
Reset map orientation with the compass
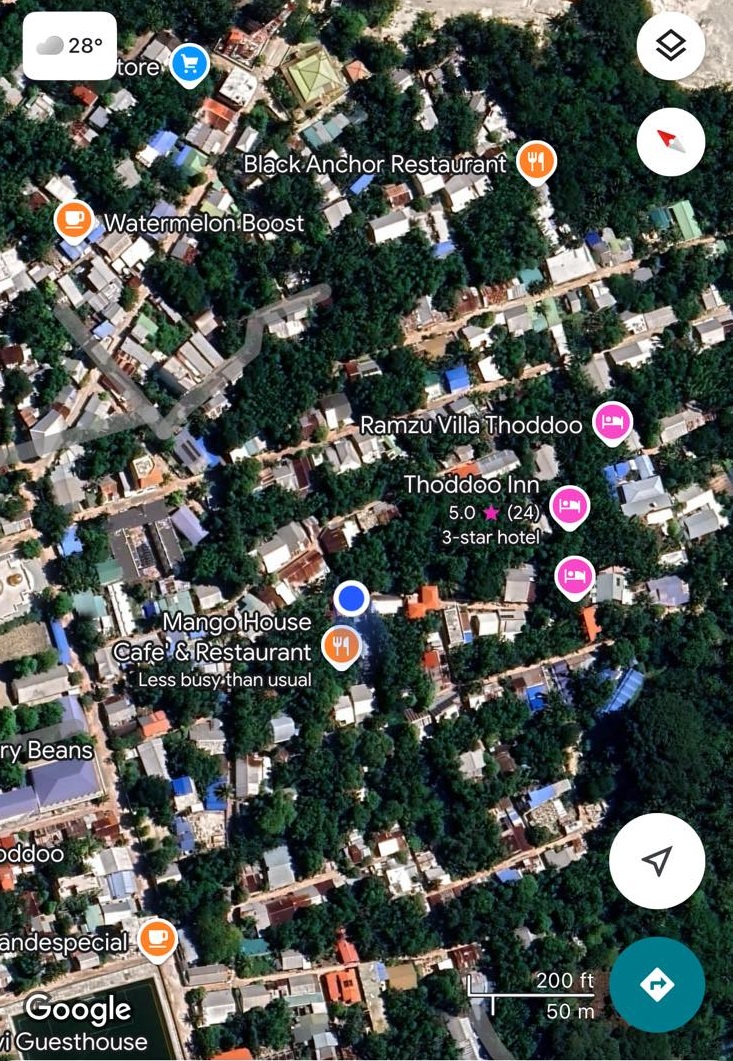pyautogui.click(x=670, y=142)
